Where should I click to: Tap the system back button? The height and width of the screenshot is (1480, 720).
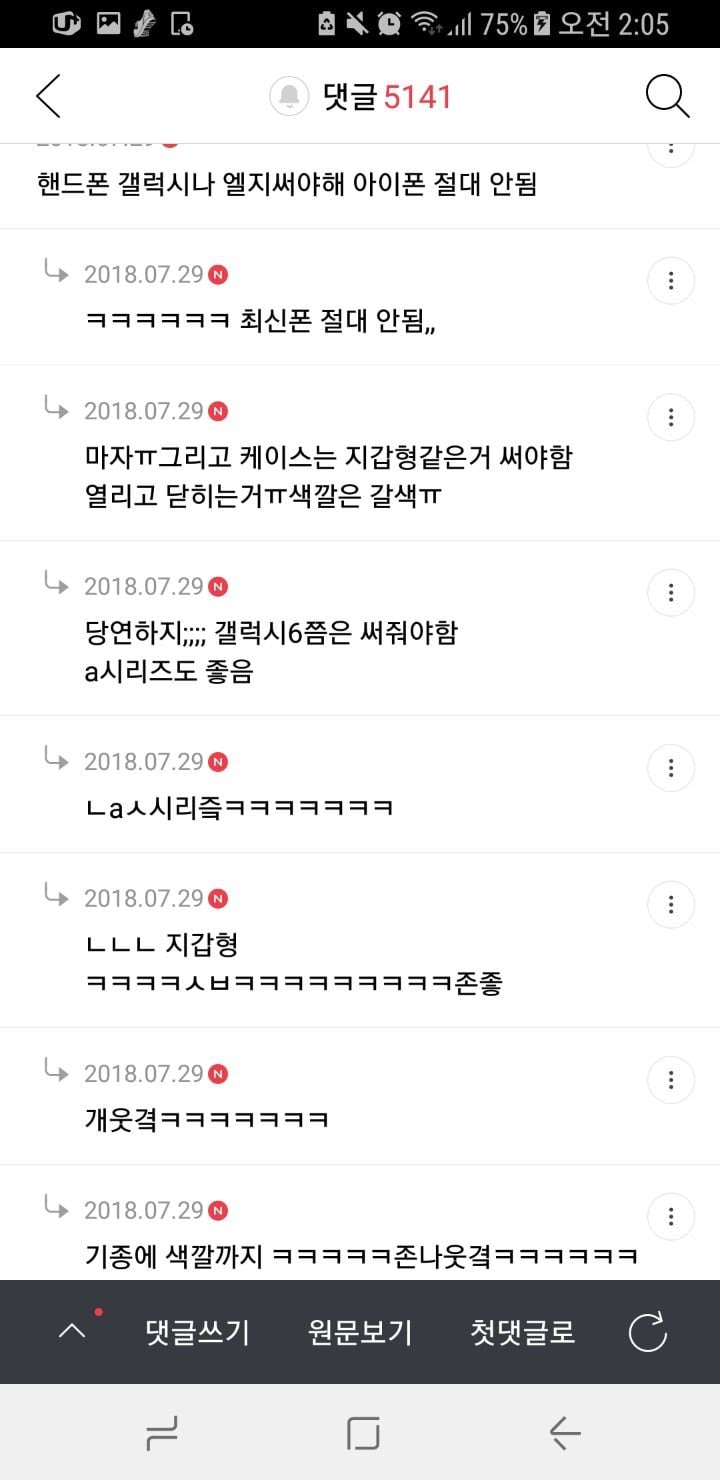(x=565, y=1434)
